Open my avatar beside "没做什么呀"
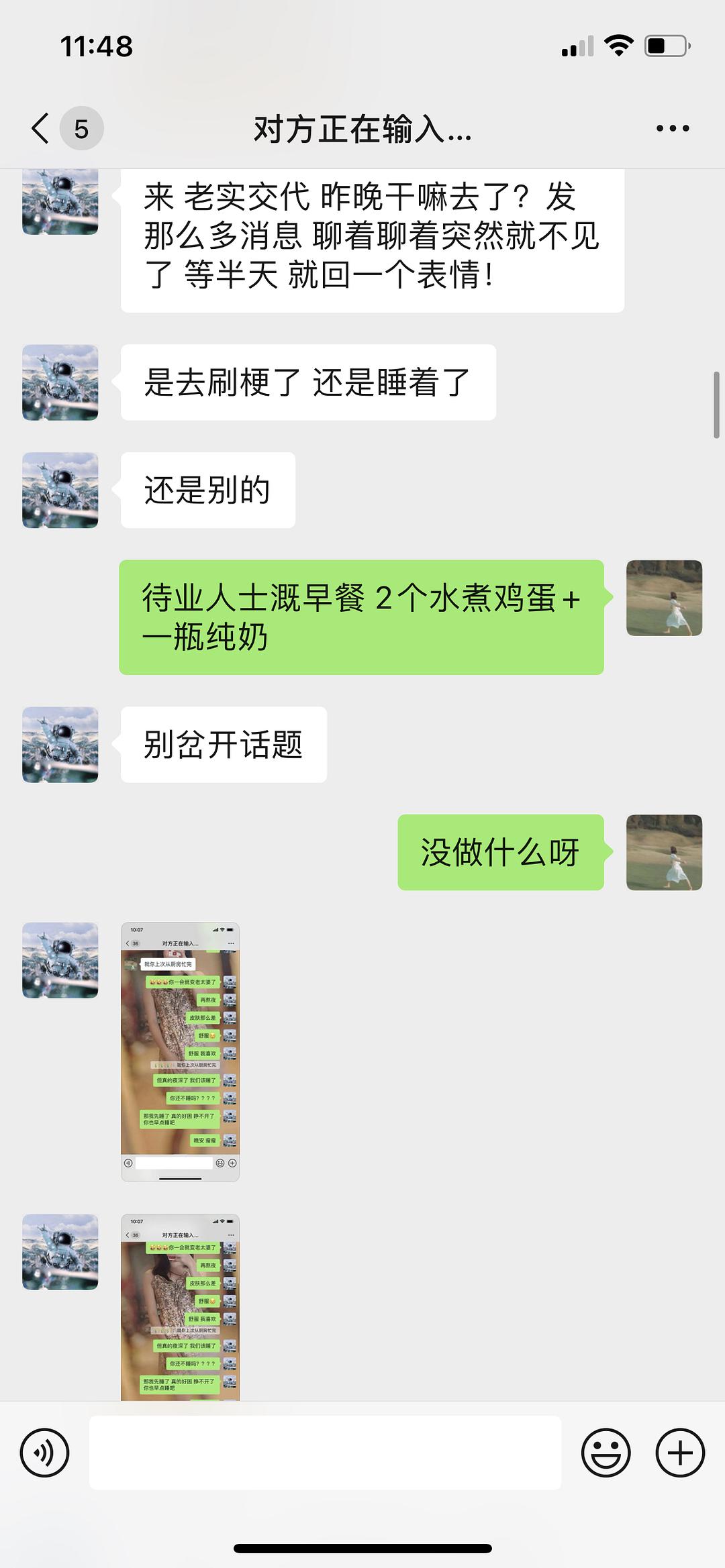 coord(664,852)
